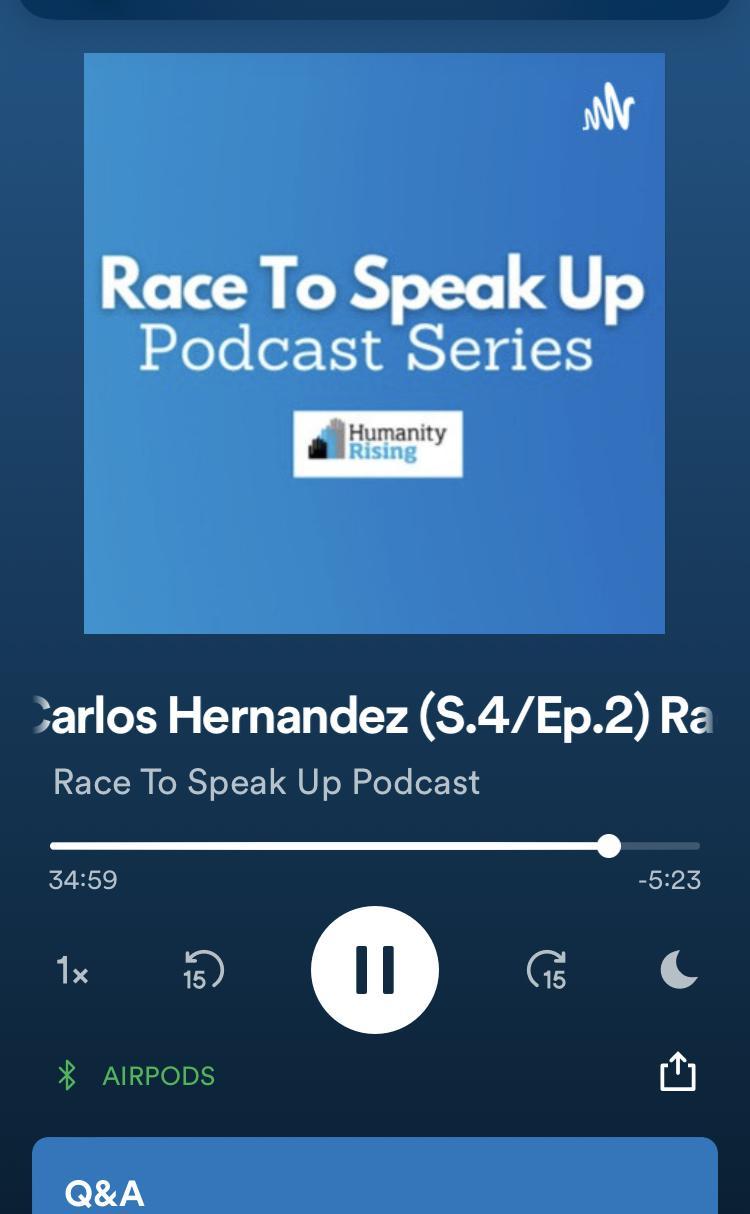Open Race To Speak Up Podcast show
750x1214 pixels.
point(266,782)
